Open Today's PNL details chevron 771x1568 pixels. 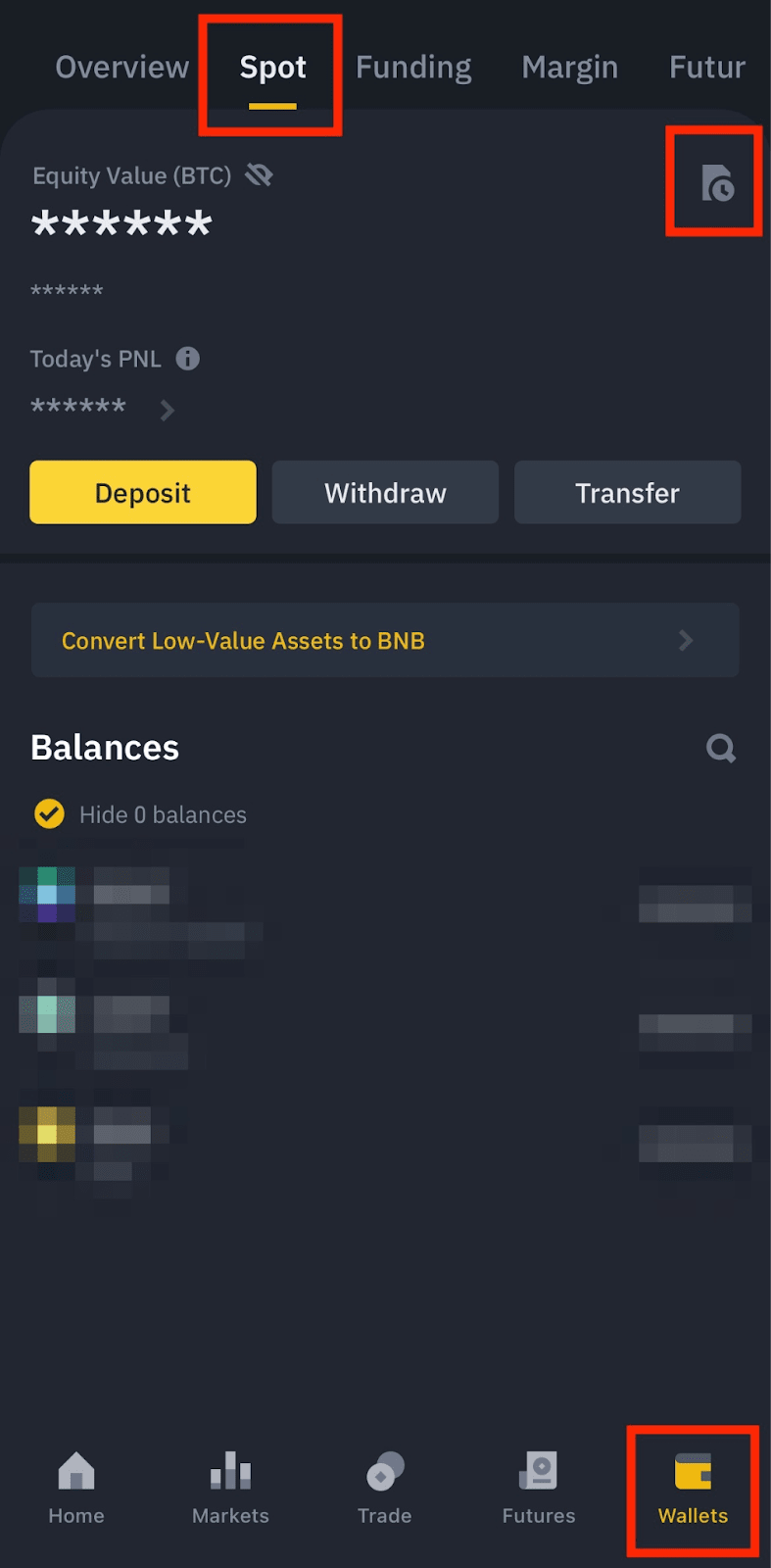(168, 410)
